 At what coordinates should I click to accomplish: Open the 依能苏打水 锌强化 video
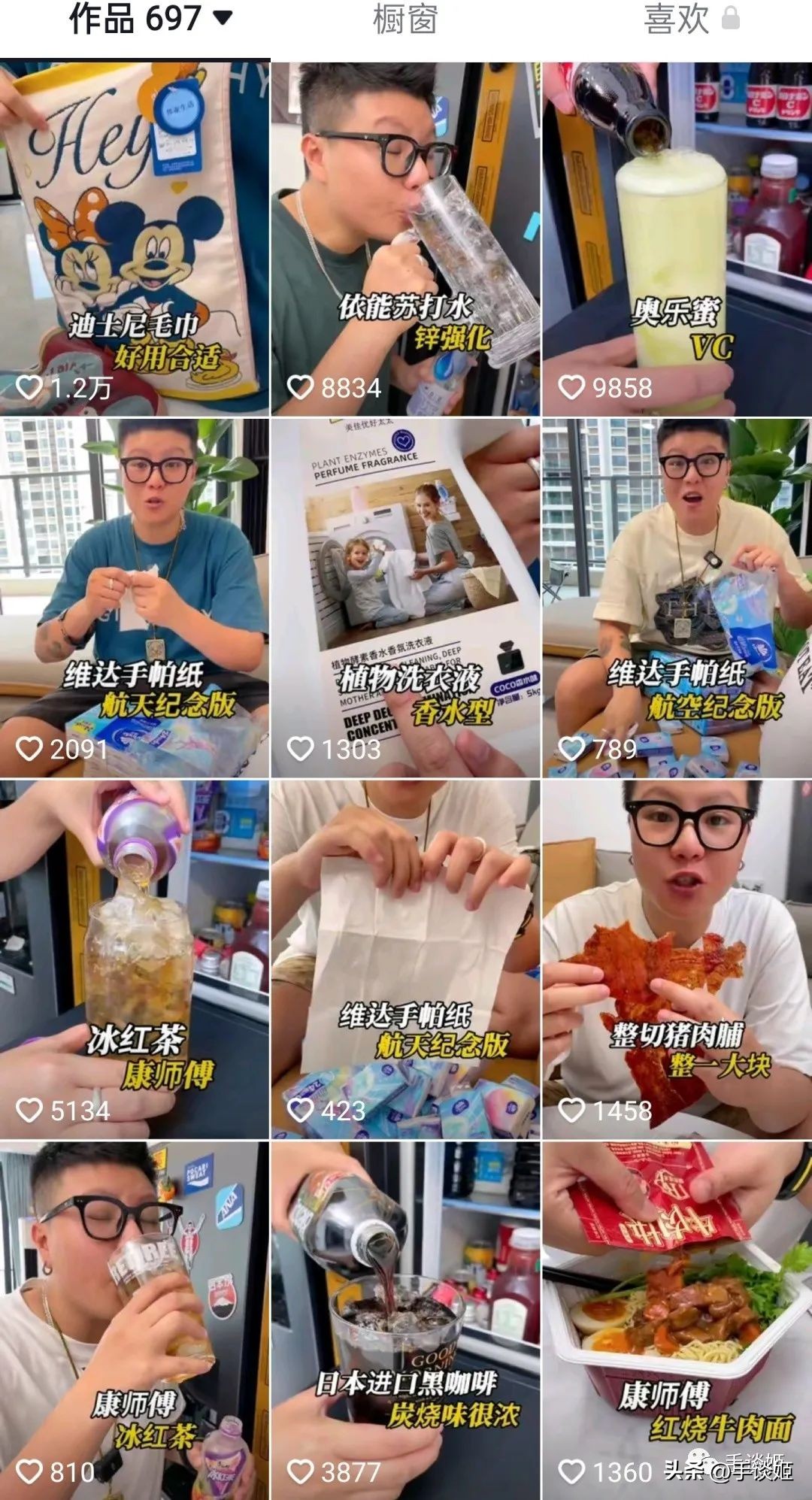[x=405, y=238]
